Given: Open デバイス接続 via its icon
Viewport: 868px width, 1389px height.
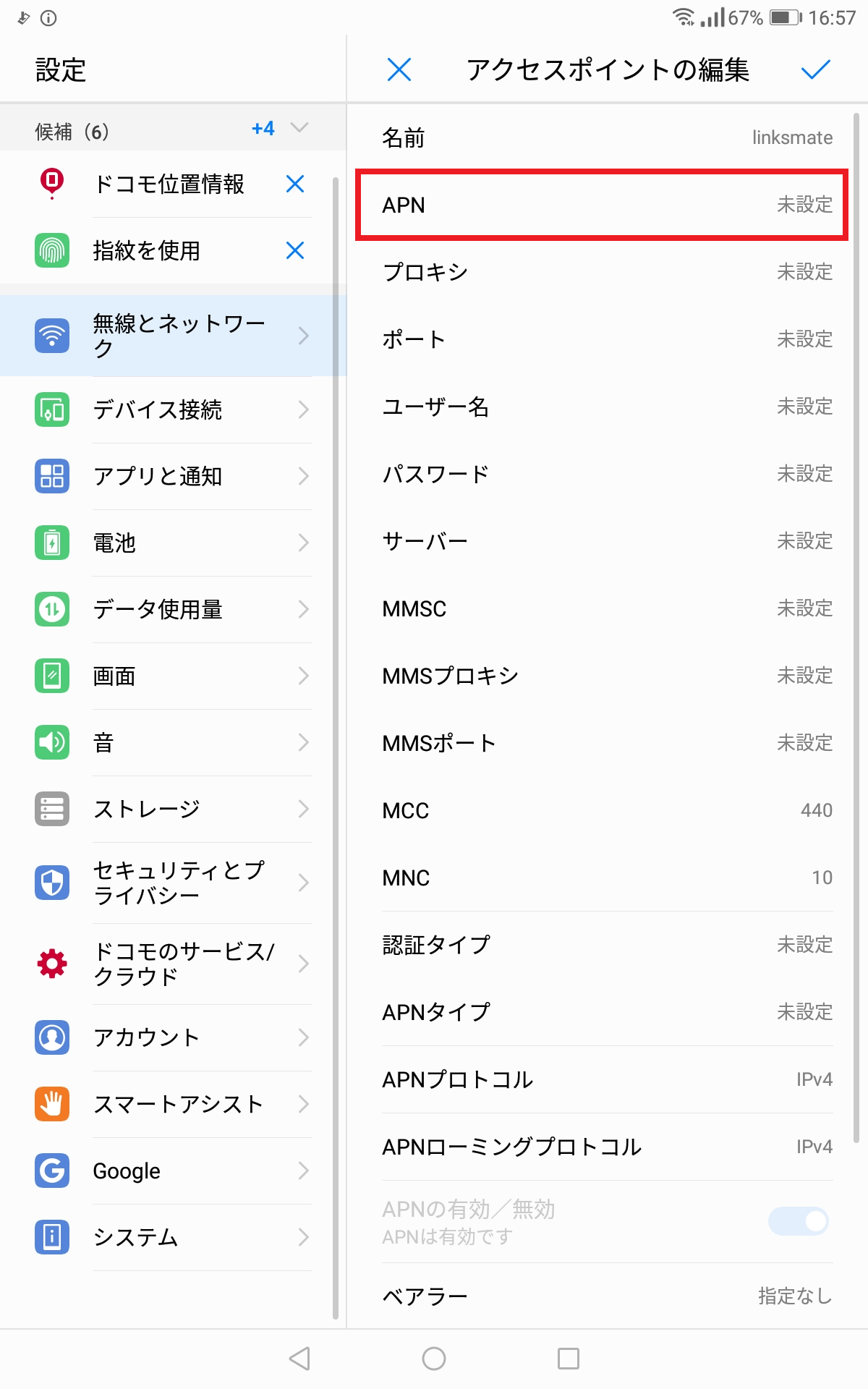Looking at the screenshot, I should point(51,410).
